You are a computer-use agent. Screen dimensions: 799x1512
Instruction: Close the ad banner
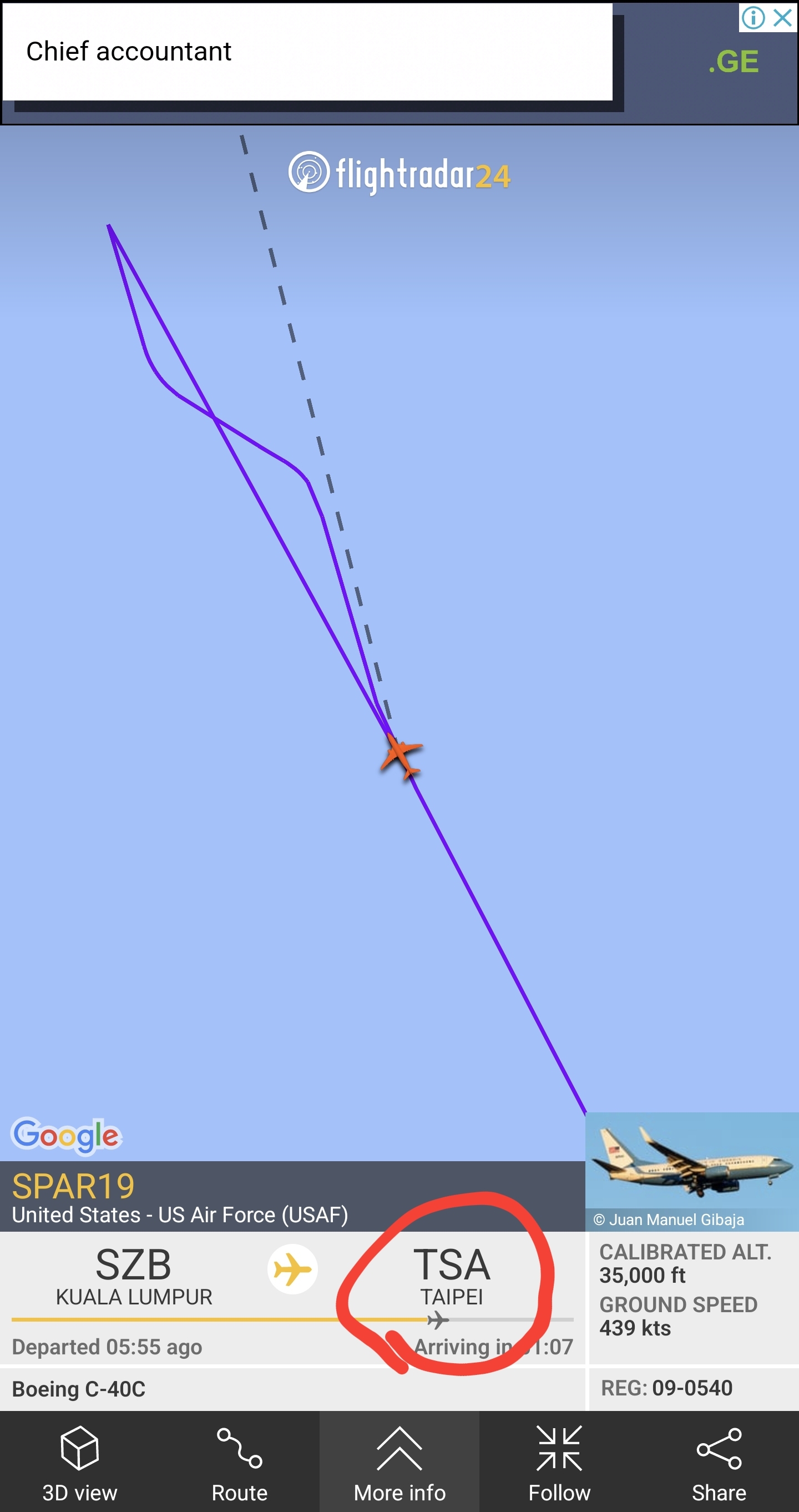click(x=783, y=17)
